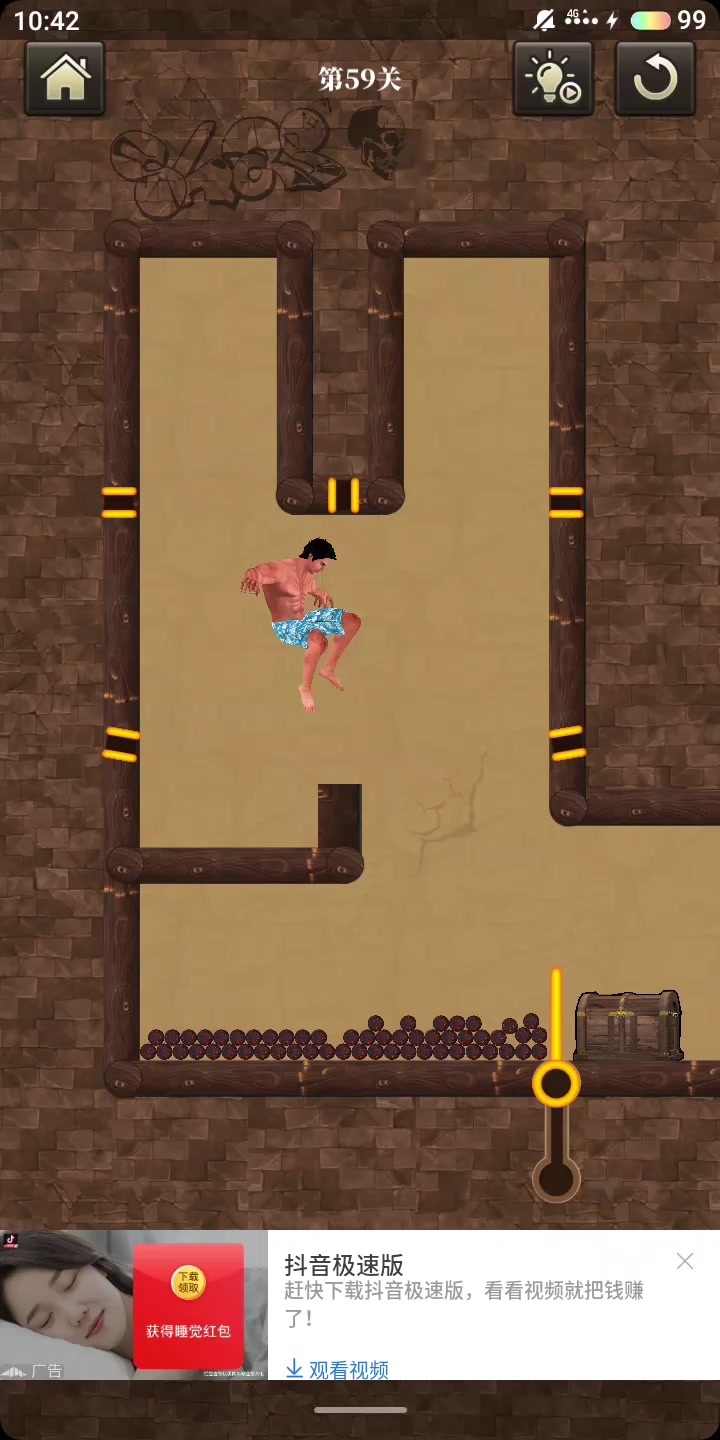Pull the golden pin beside the chest
720x1440 pixels.
pos(556,1083)
